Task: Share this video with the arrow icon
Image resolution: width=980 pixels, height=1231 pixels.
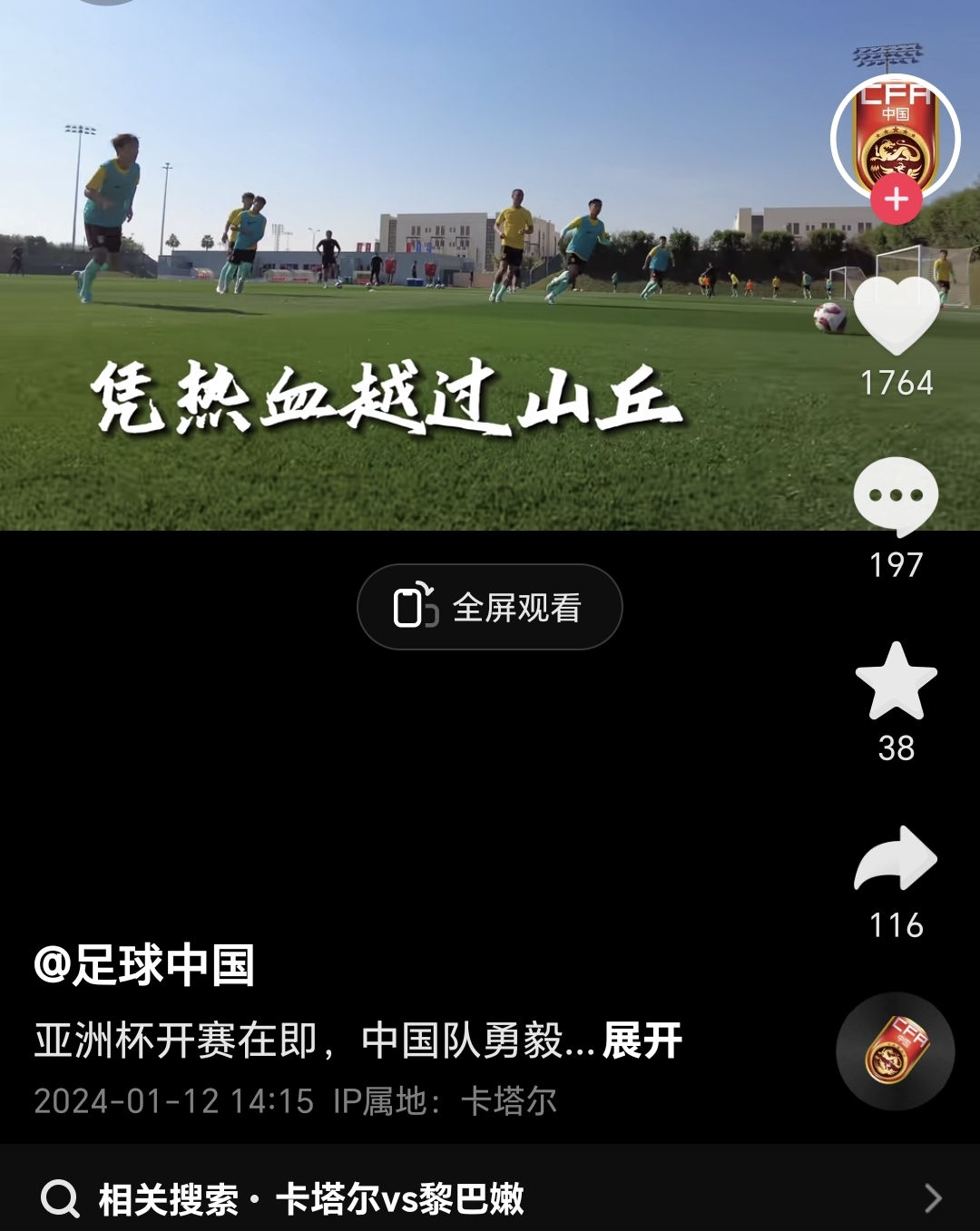Action: click(896, 858)
